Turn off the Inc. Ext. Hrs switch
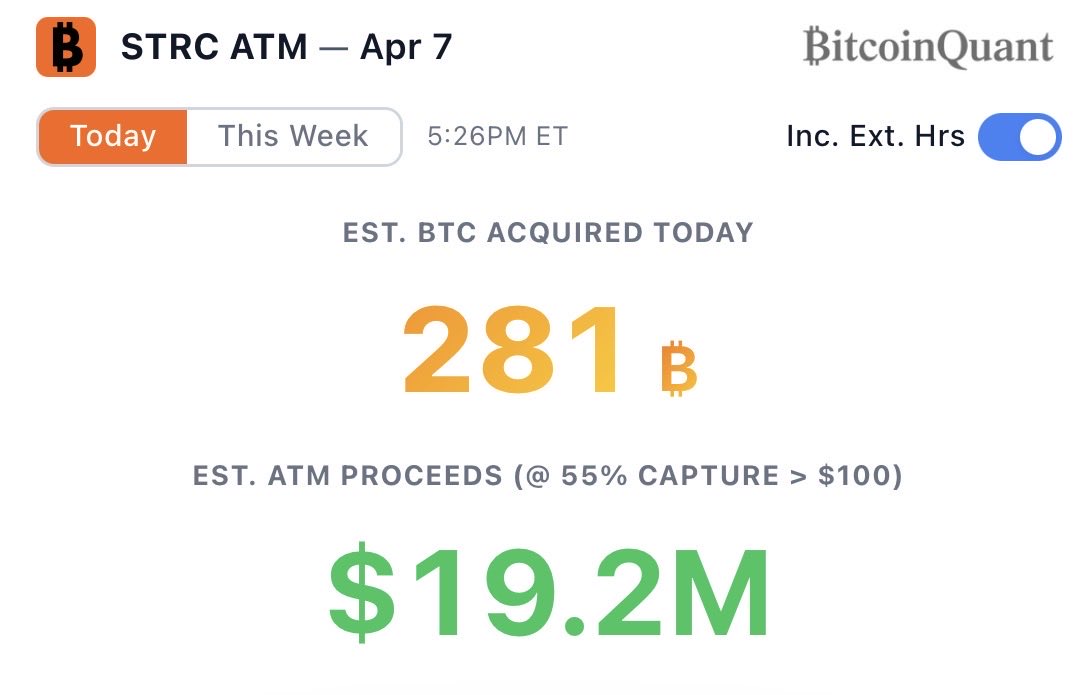Viewport: 1084px width, 695px height. point(1018,137)
